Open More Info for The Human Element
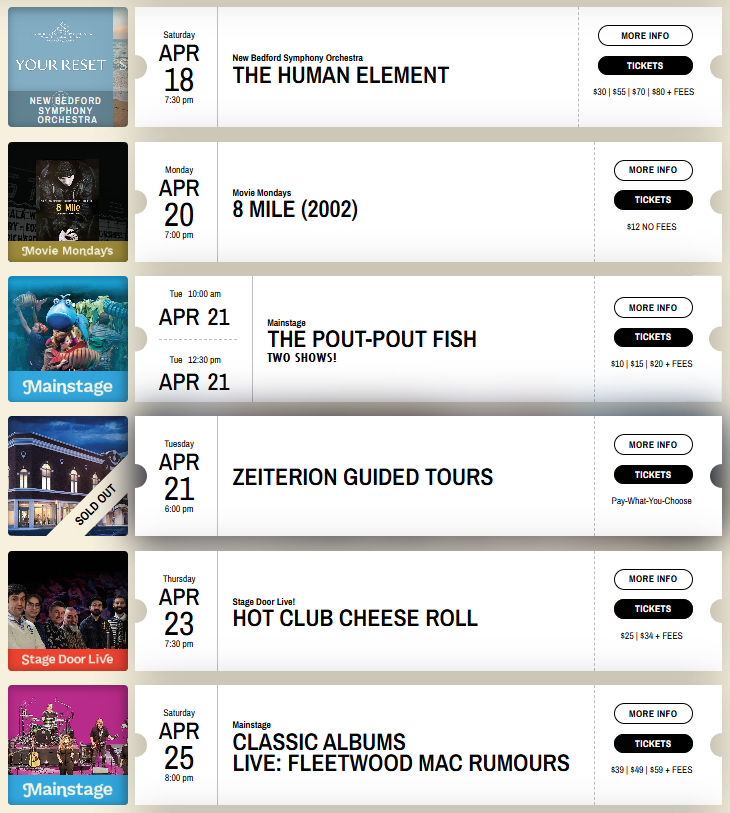 pyautogui.click(x=645, y=36)
